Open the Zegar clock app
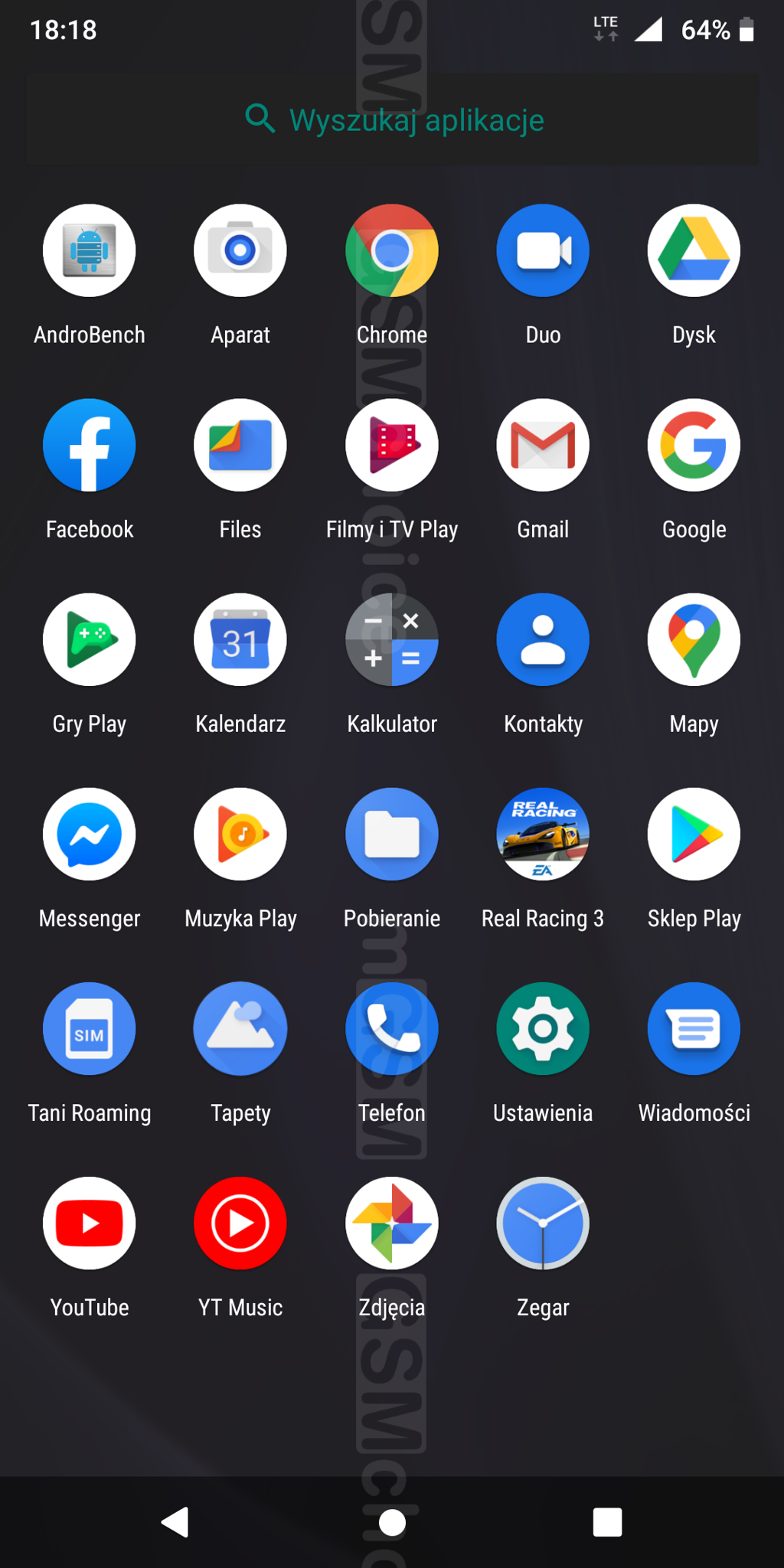The image size is (784, 1568). [x=543, y=1223]
